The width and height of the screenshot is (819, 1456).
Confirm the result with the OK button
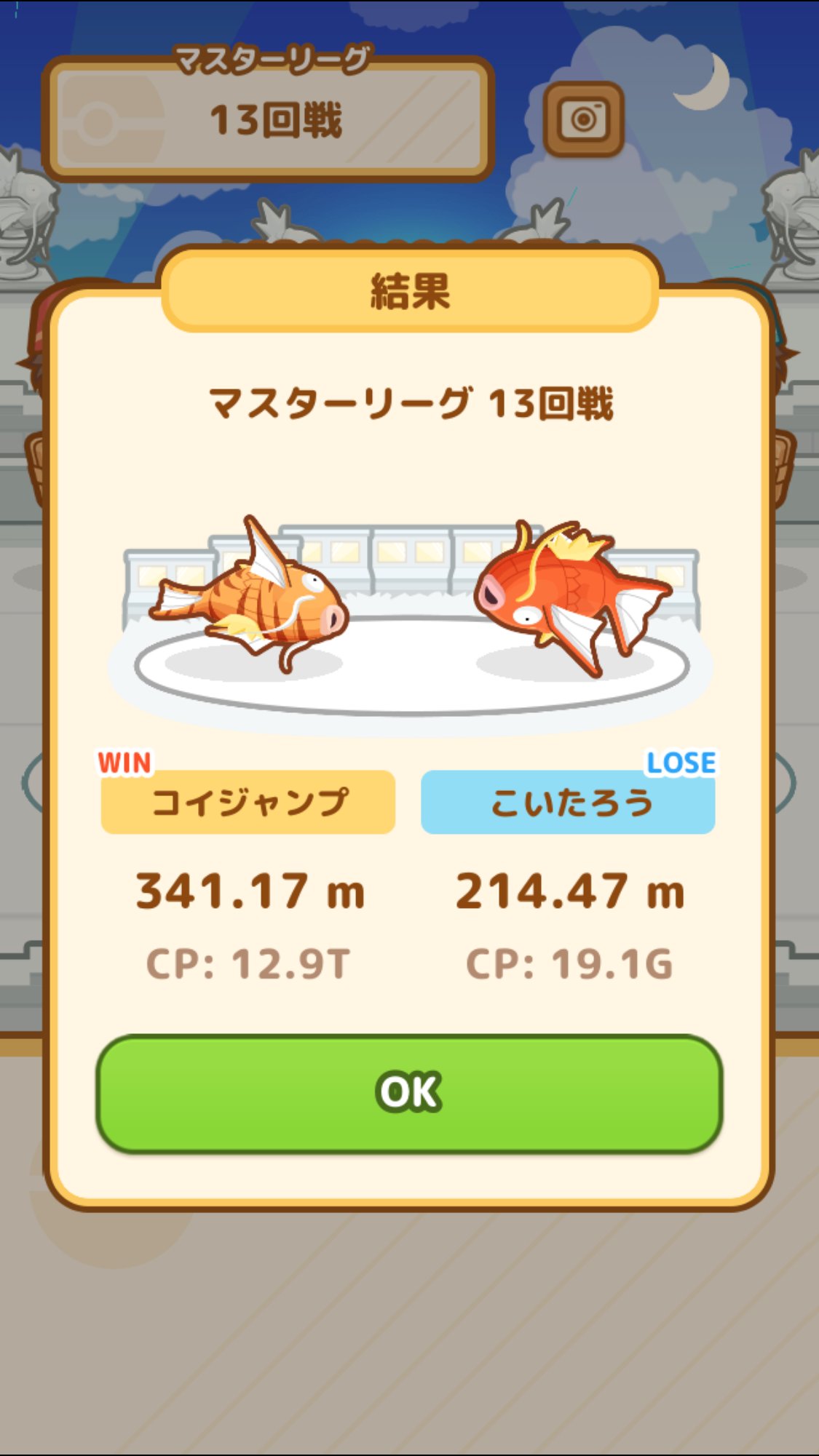click(409, 1094)
